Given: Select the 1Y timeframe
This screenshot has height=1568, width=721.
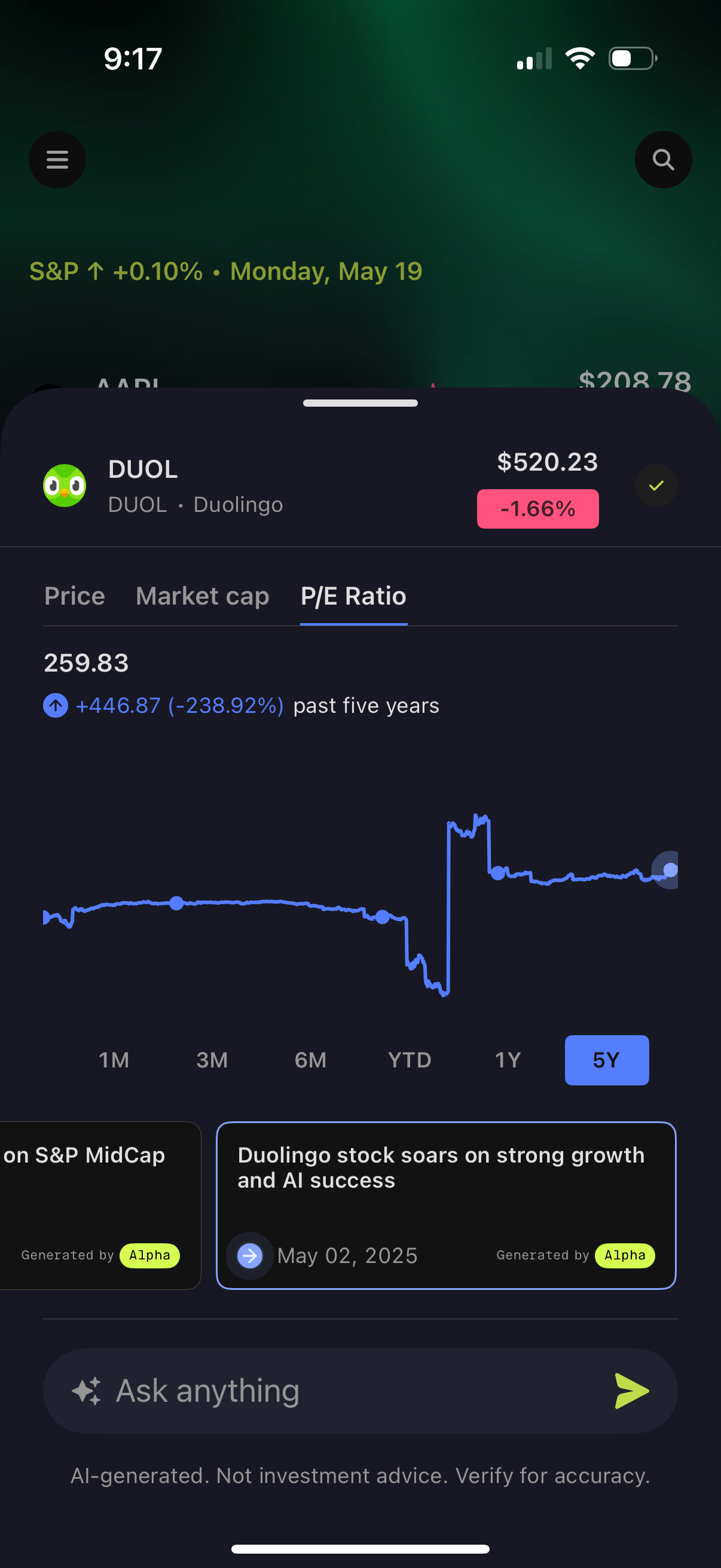Looking at the screenshot, I should coord(507,1060).
